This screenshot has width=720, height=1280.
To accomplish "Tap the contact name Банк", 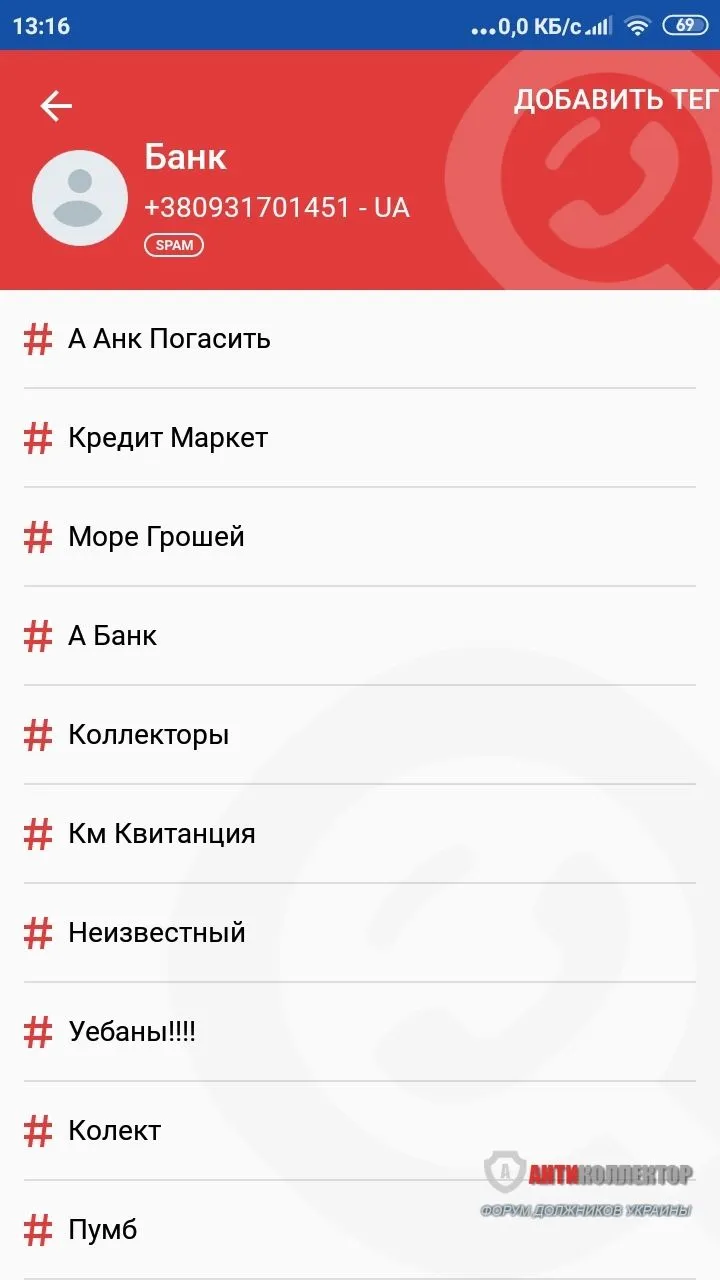I will (186, 157).
